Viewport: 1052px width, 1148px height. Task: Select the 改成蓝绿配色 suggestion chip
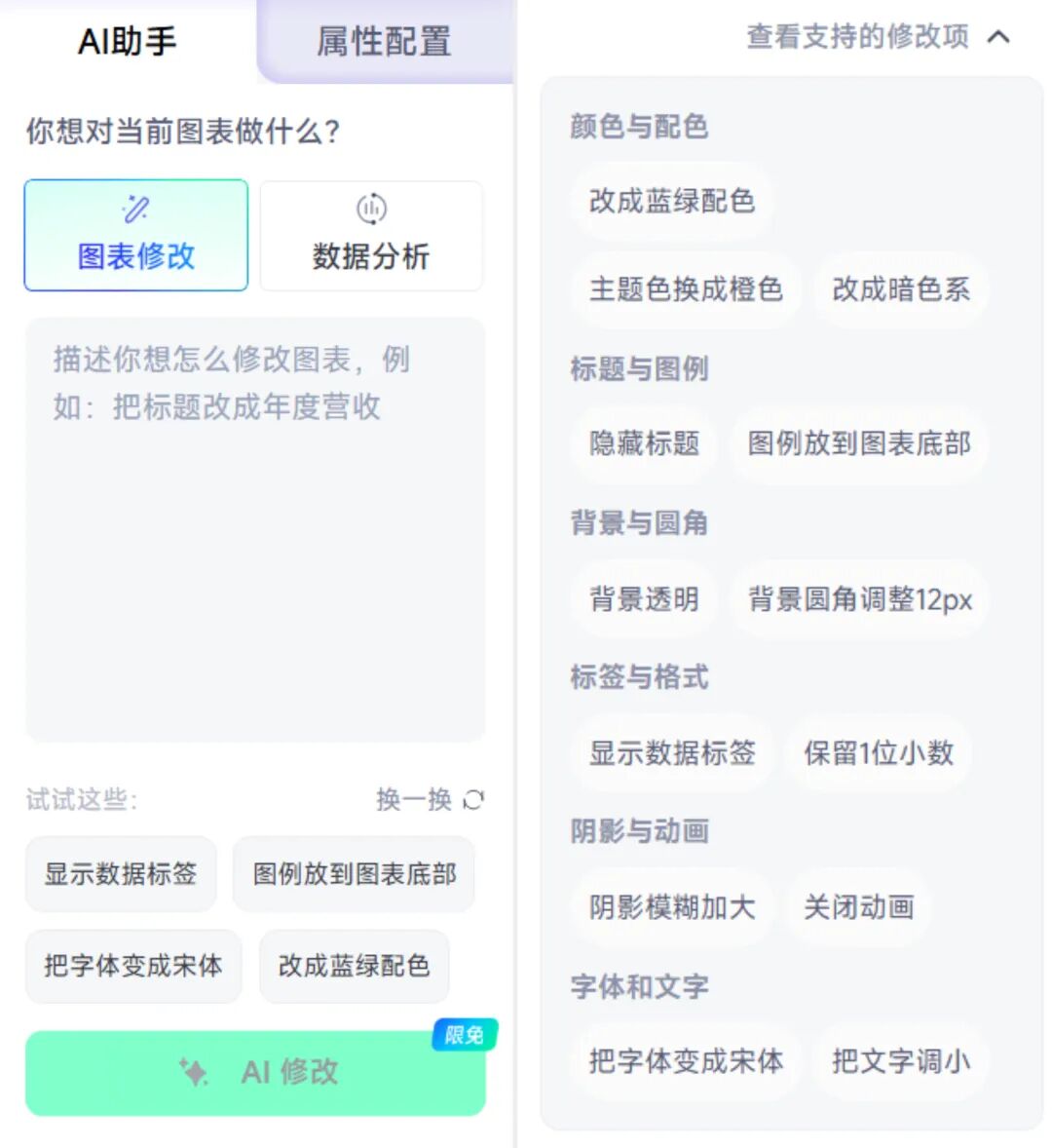(669, 203)
